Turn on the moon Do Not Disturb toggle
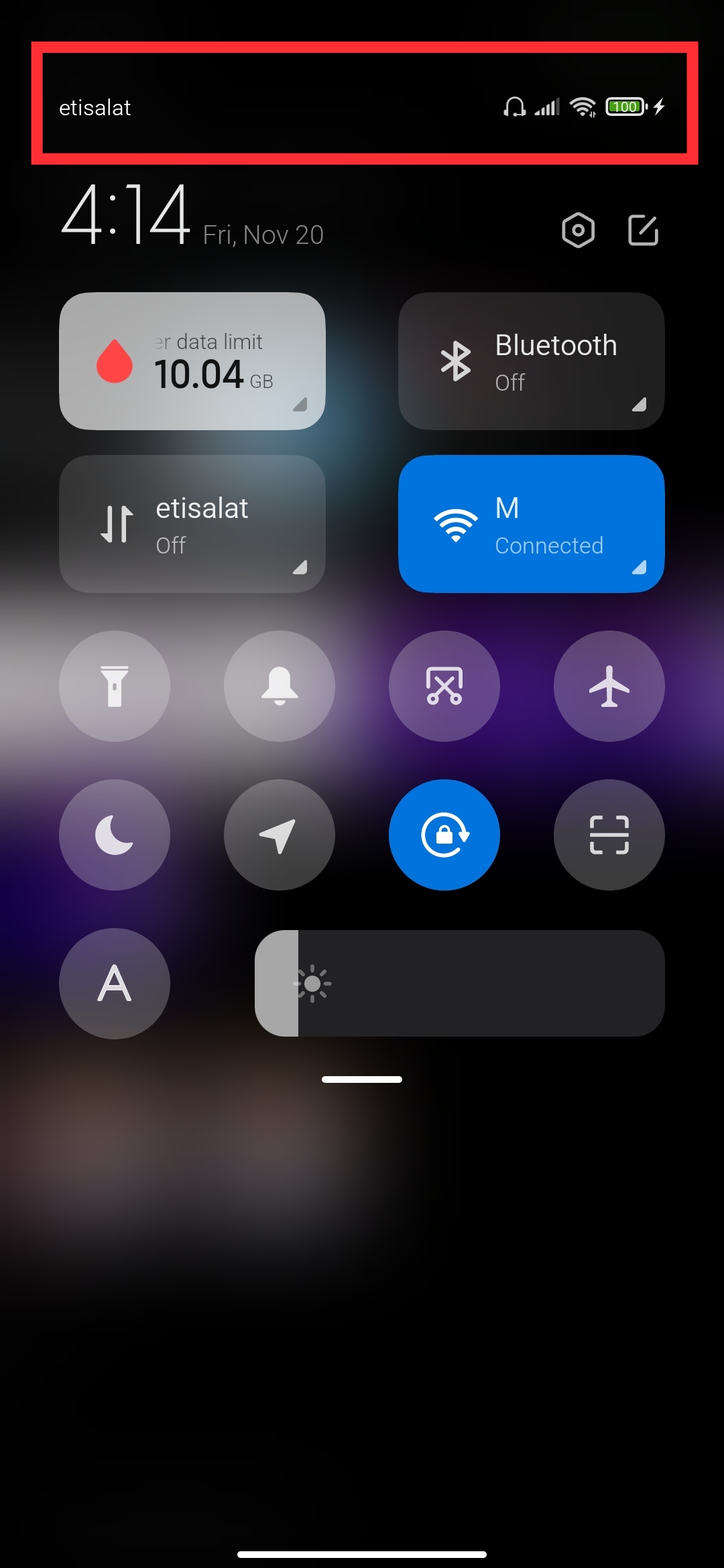 click(x=115, y=835)
